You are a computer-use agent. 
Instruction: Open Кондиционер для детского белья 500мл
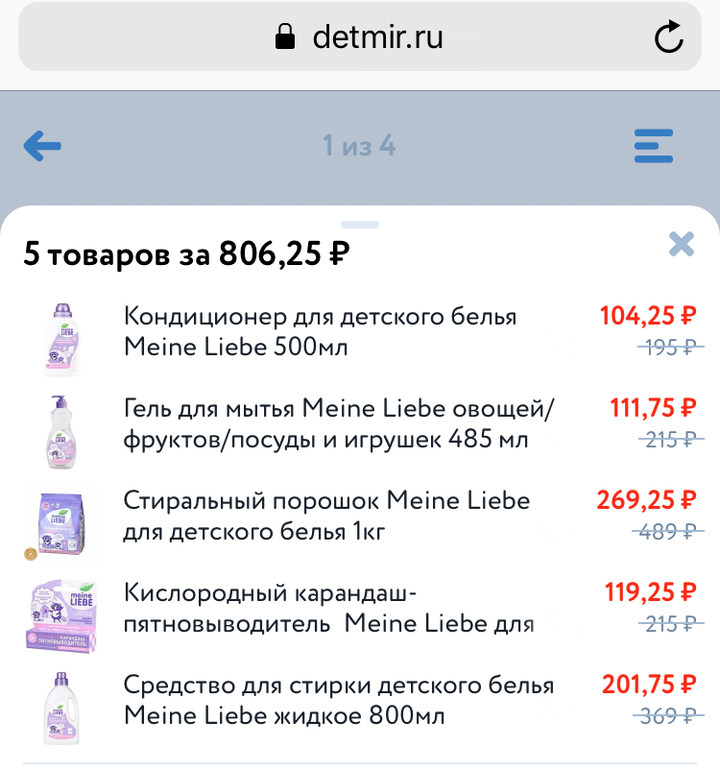click(x=320, y=332)
